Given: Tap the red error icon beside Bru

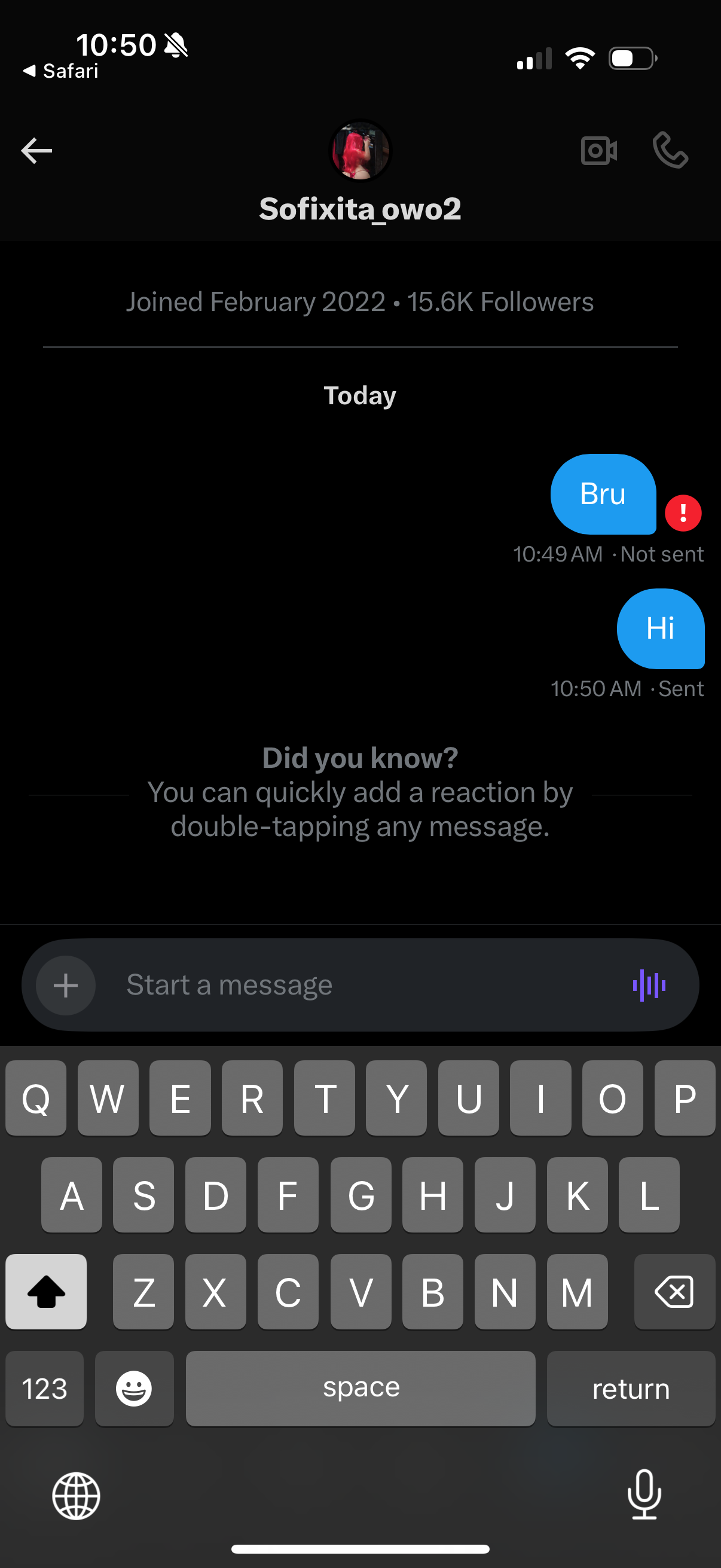Looking at the screenshot, I should point(683,513).
